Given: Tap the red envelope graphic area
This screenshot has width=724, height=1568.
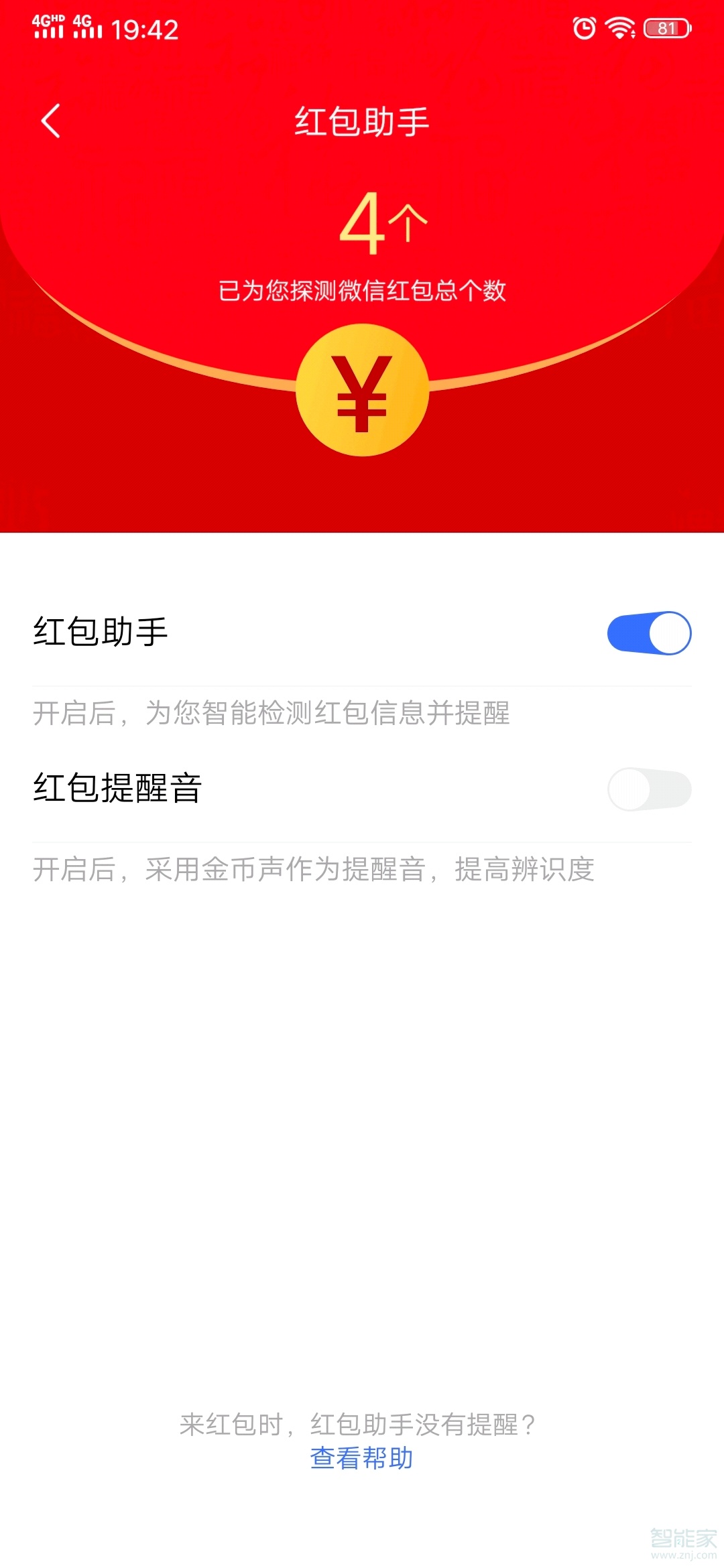Looking at the screenshot, I should pos(362,469).
